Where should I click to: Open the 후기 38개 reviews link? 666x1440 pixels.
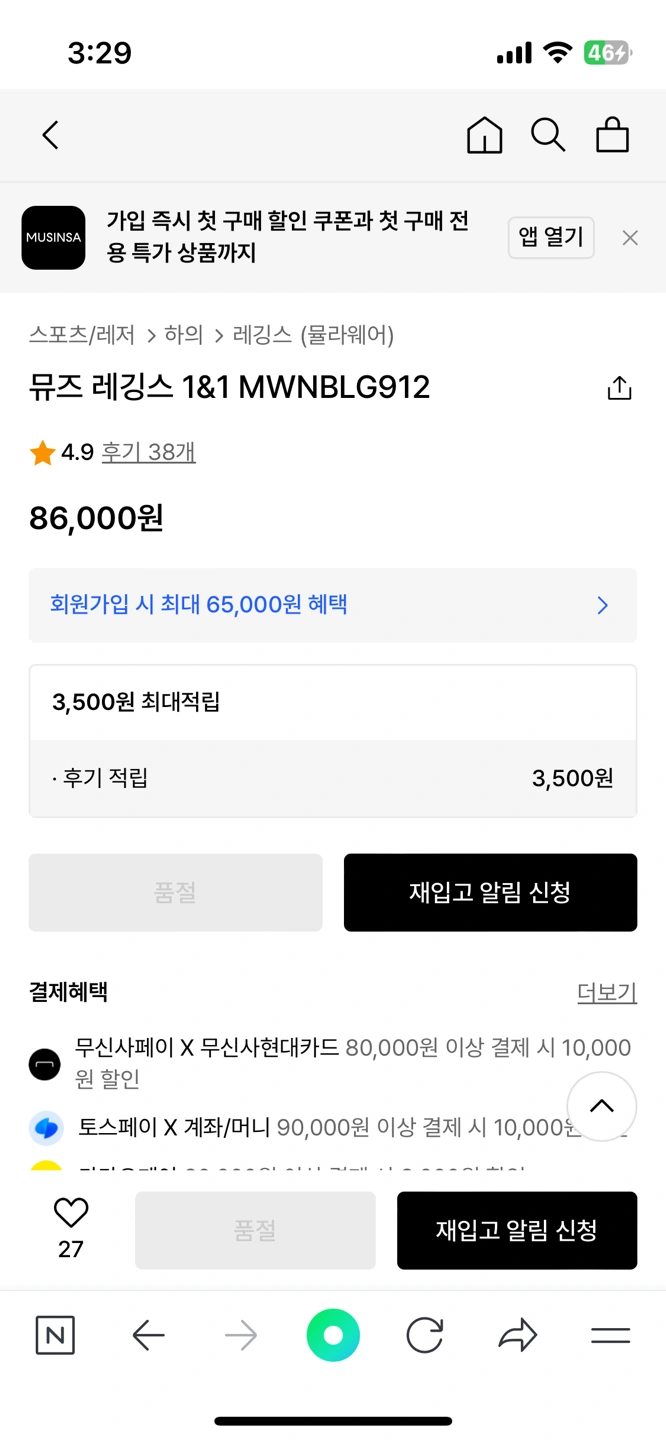point(149,452)
